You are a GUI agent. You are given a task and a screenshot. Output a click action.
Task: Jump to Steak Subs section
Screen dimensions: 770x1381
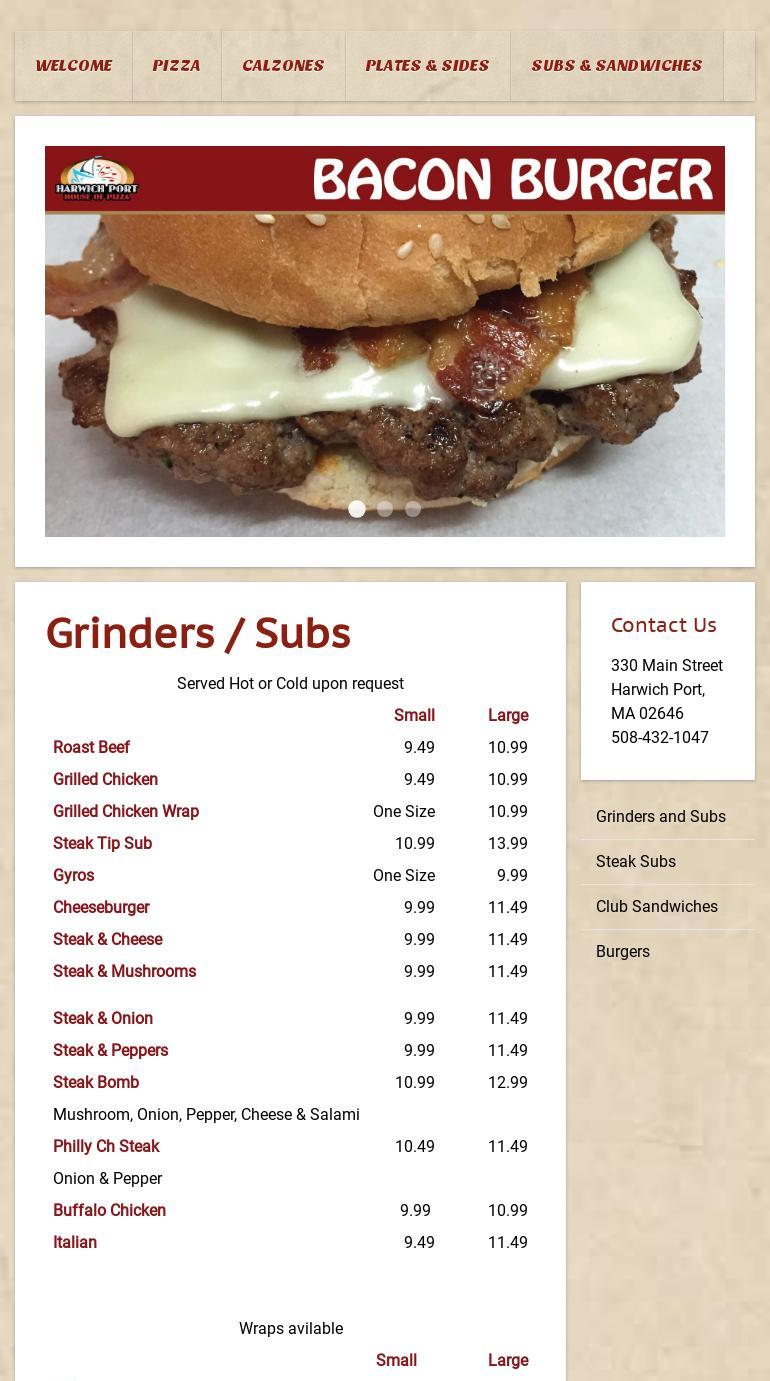[636, 862]
